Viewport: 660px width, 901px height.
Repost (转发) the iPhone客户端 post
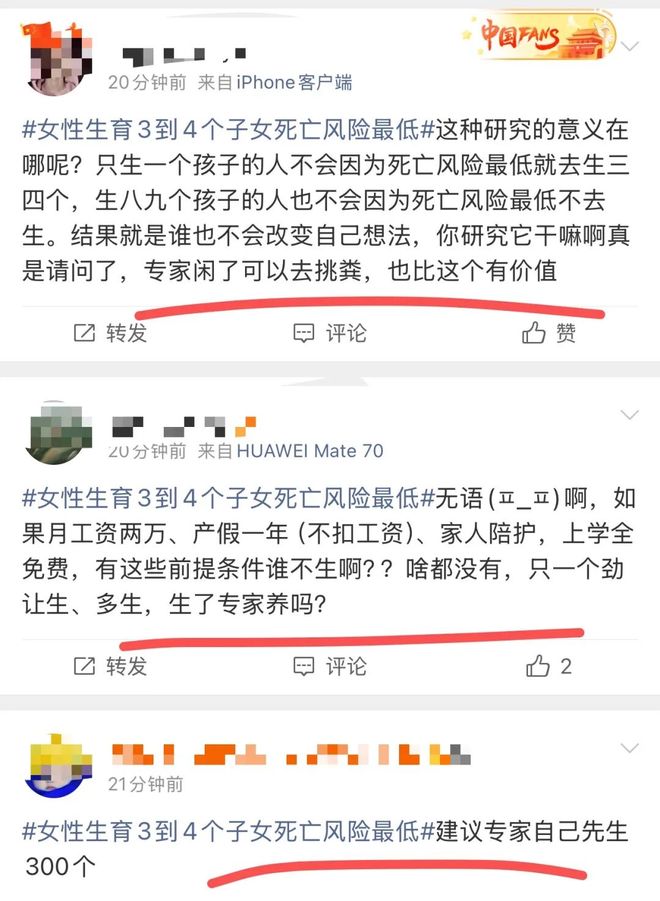click(110, 333)
